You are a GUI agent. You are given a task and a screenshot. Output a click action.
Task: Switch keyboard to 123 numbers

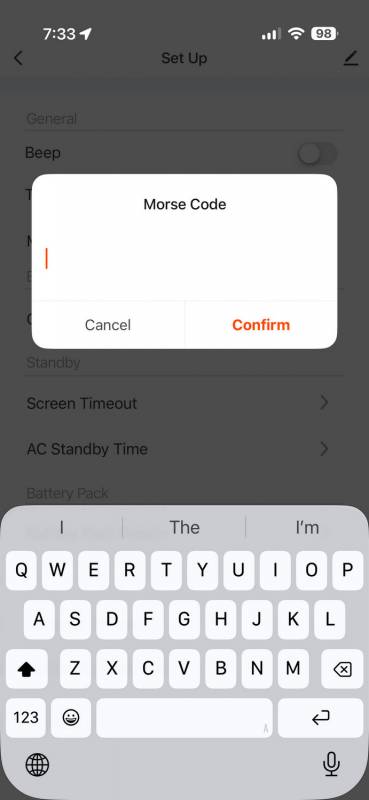pos(26,718)
